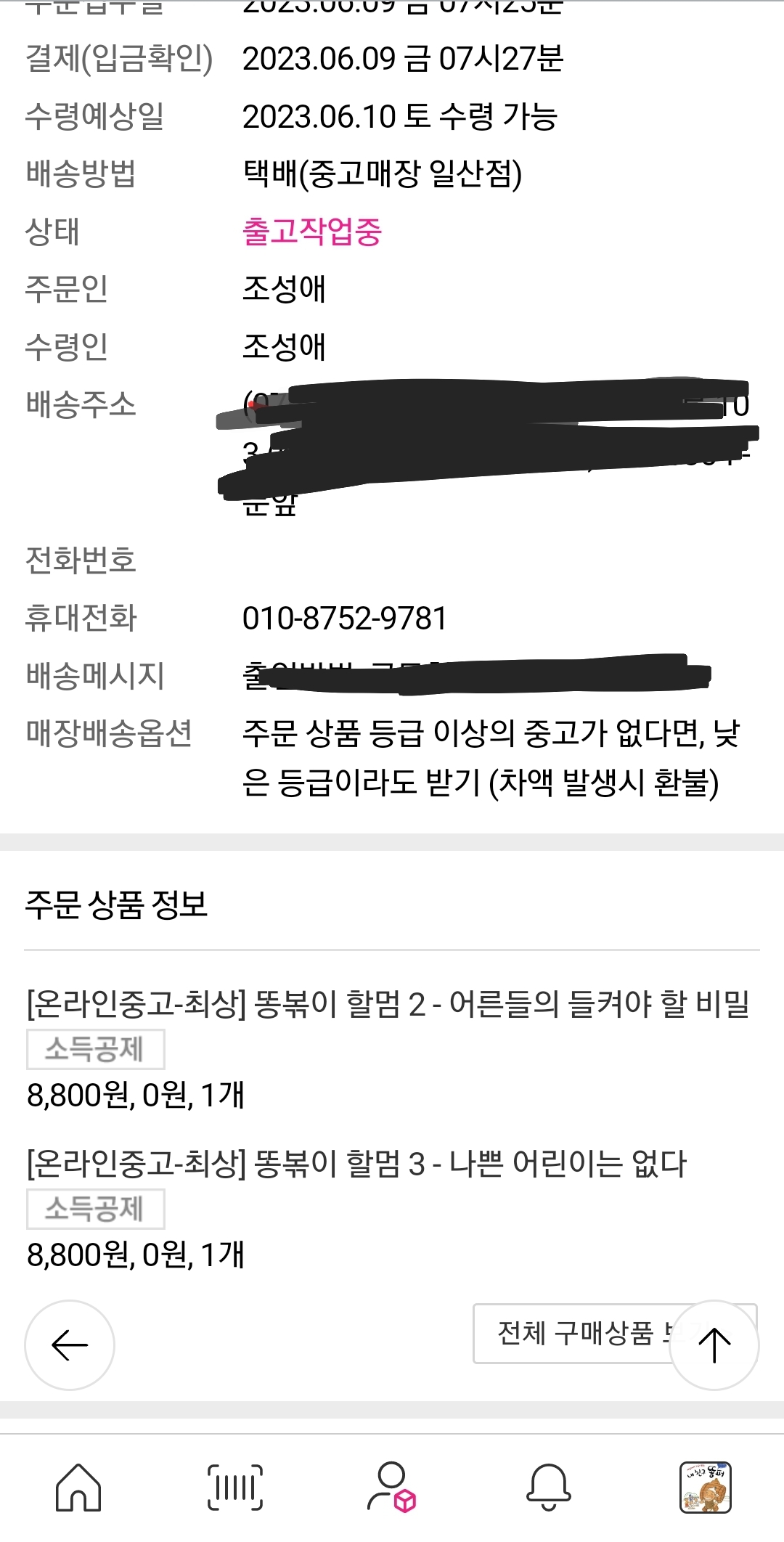Go back using the round arrow button
Viewport: 784px width, 1542px height.
pyautogui.click(x=70, y=1345)
